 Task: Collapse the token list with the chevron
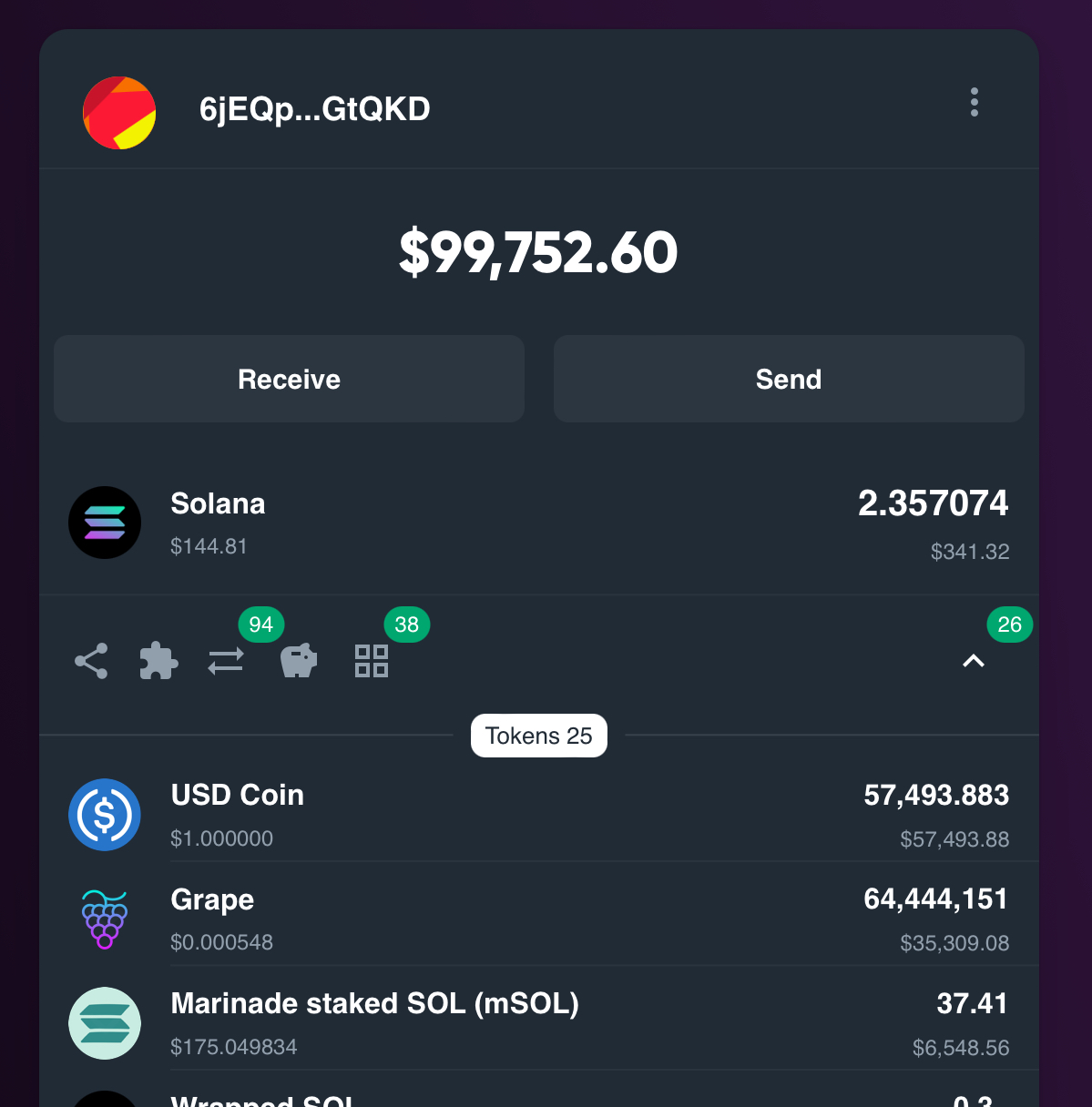[974, 661]
